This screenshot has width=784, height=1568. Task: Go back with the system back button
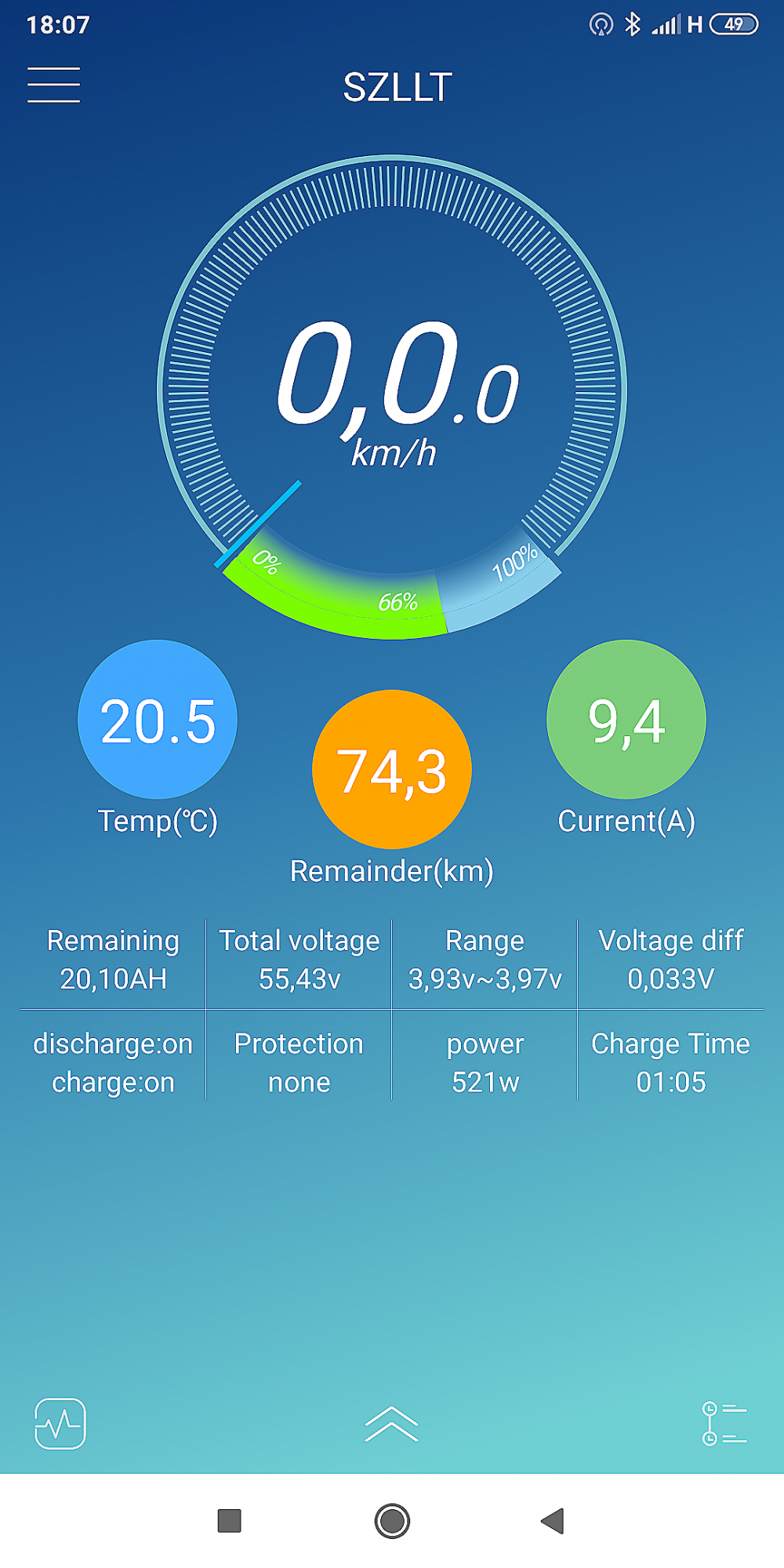(x=553, y=1521)
